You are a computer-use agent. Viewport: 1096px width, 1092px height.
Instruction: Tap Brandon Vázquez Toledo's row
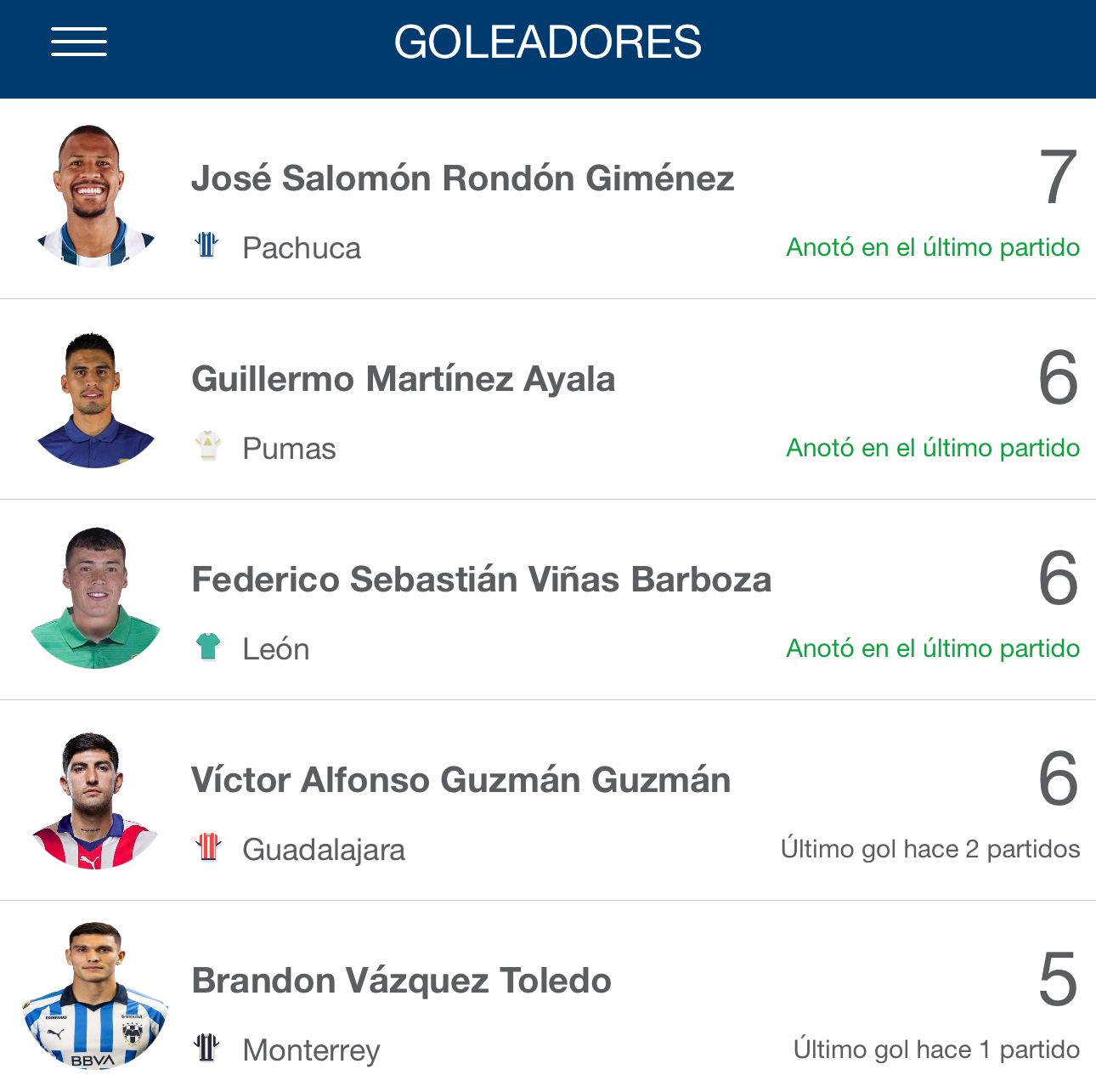pos(401,982)
